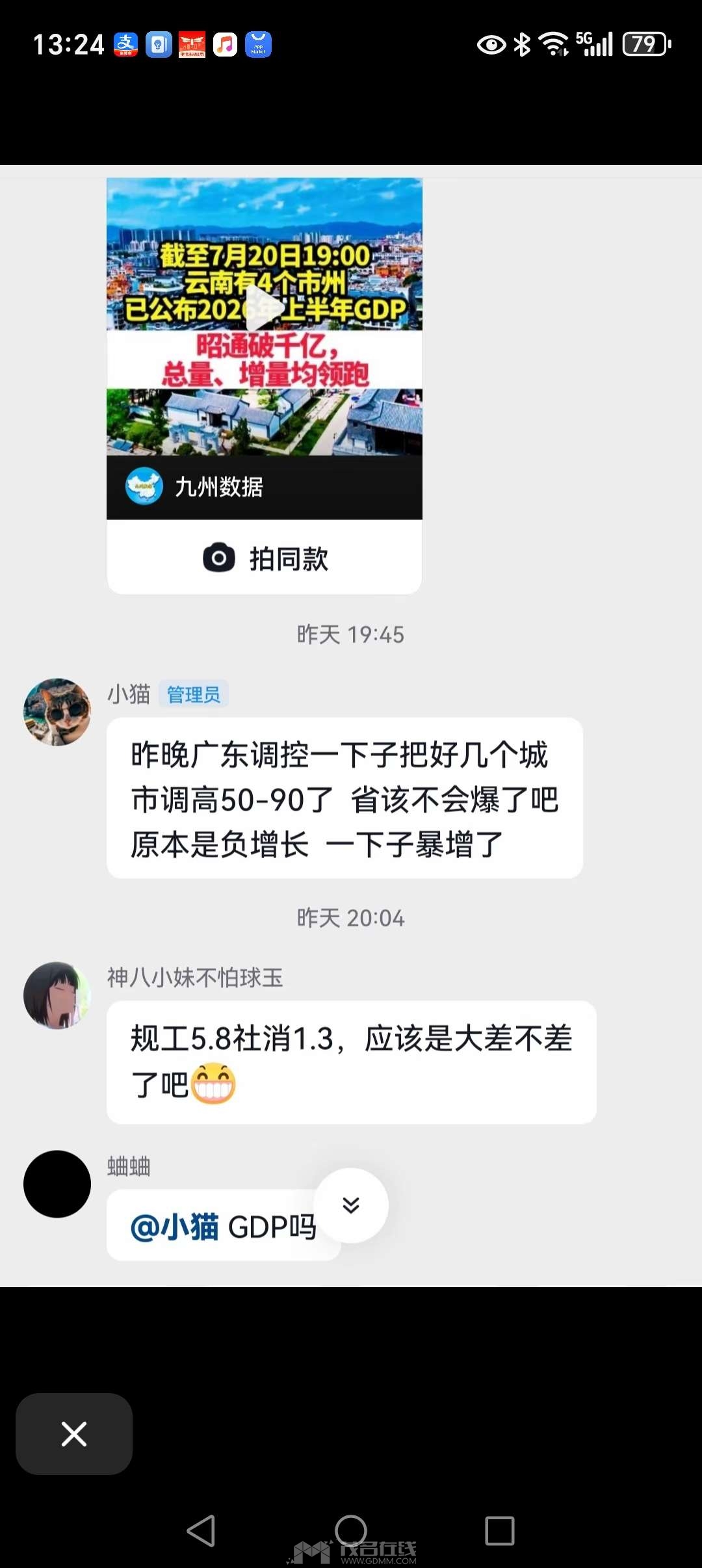Viewport: 702px width, 1568px height.
Task: Open 蛐蛐's black profile avatar
Action: (x=57, y=1184)
